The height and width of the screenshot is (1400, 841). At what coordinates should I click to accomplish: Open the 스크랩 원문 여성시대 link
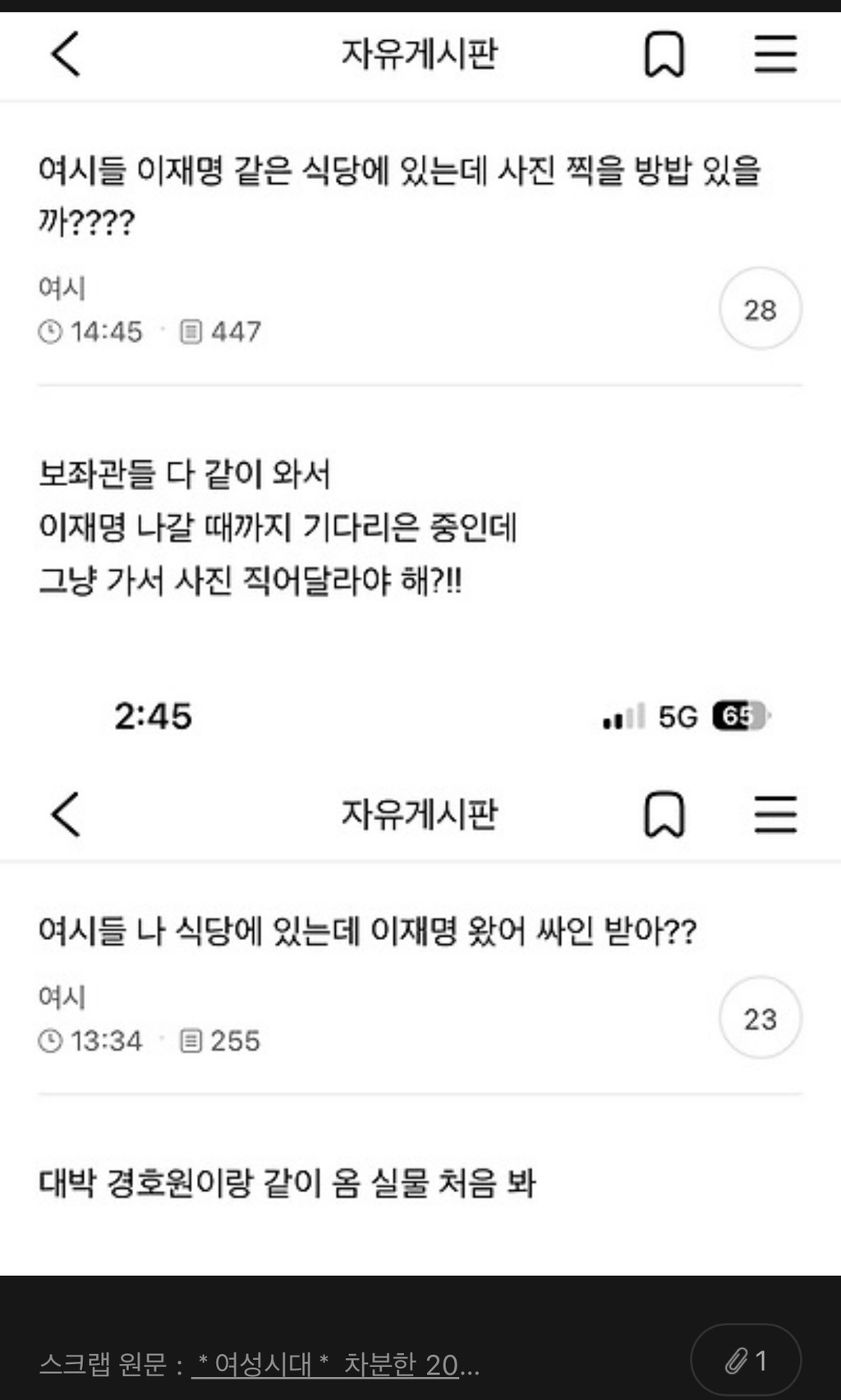point(334,1364)
